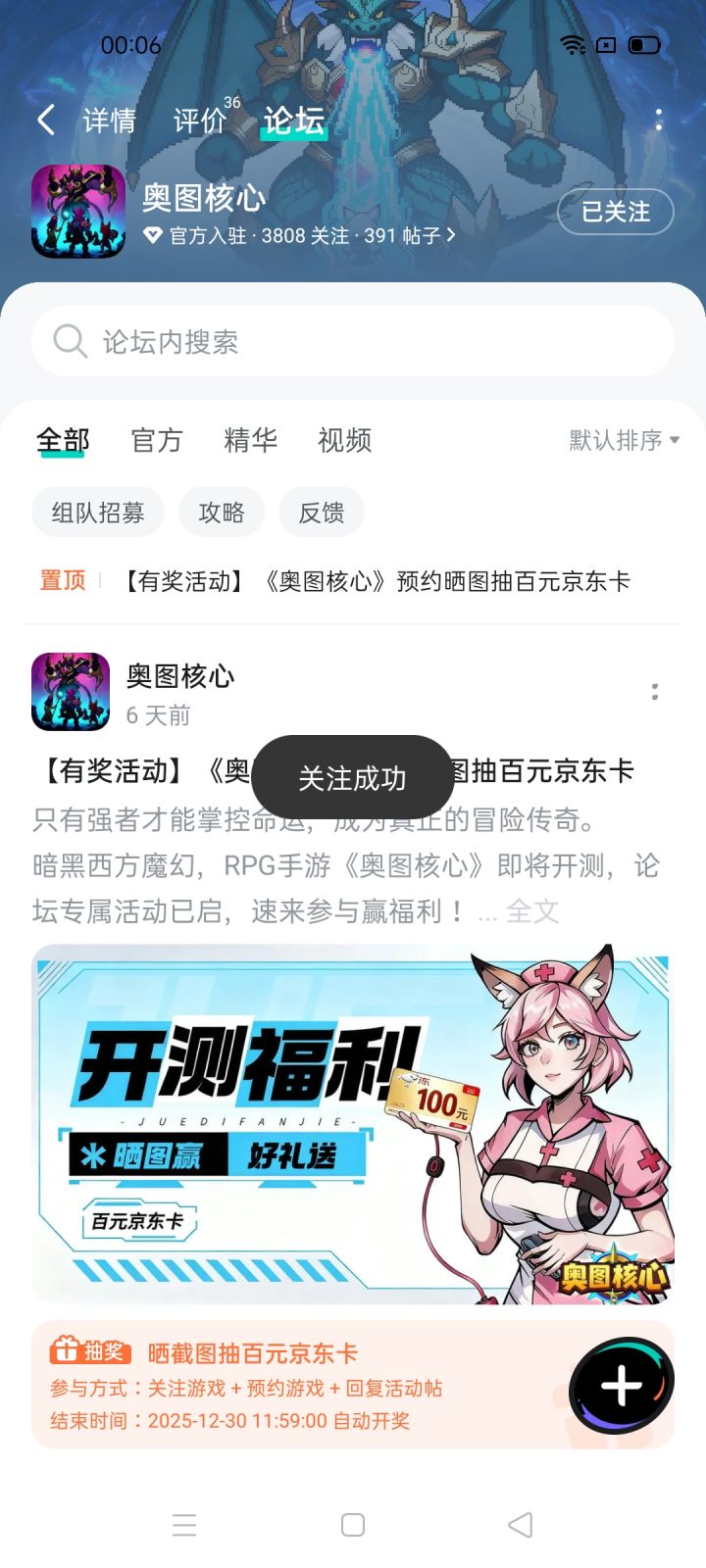
Task: Open the post options via the three-dot icon
Action: (x=655, y=691)
